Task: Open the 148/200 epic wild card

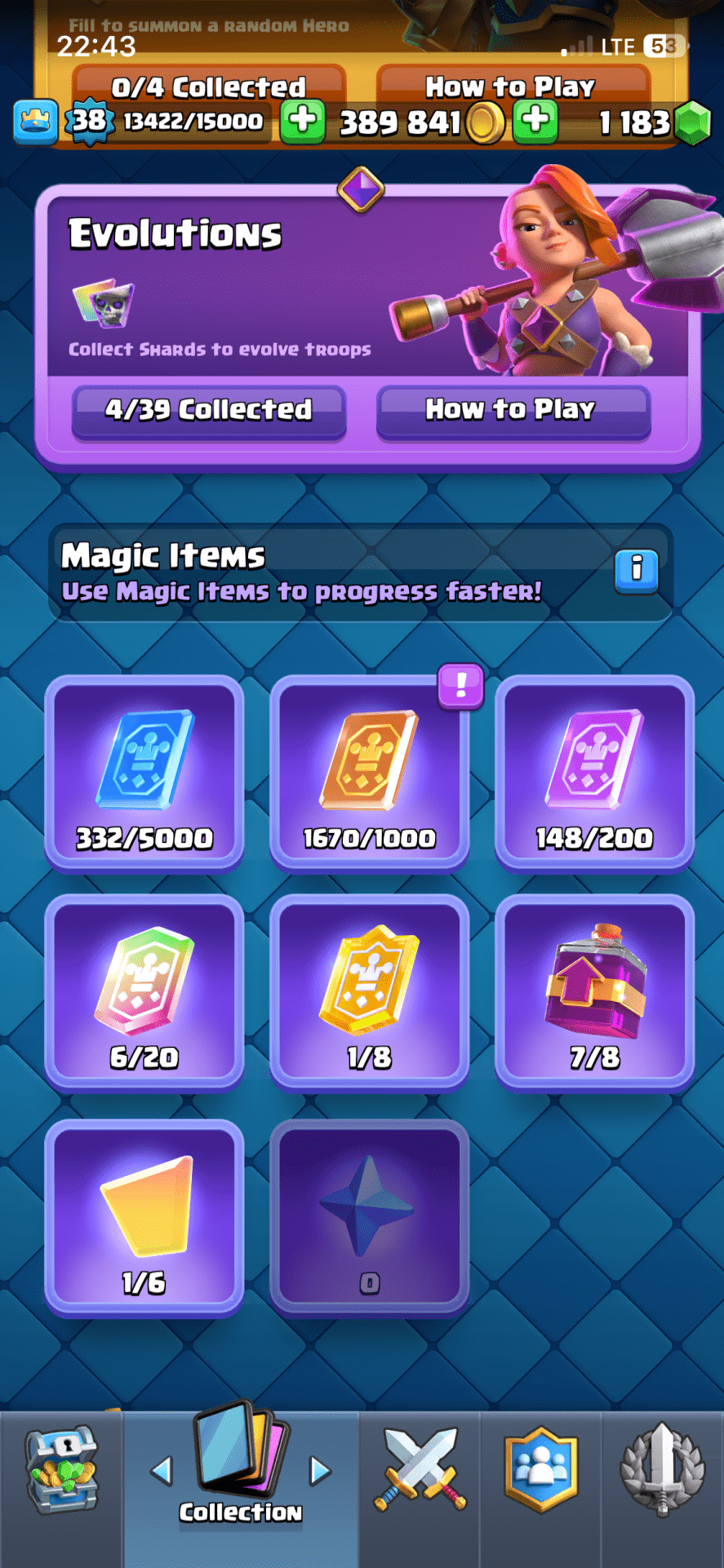Action: coord(594,773)
